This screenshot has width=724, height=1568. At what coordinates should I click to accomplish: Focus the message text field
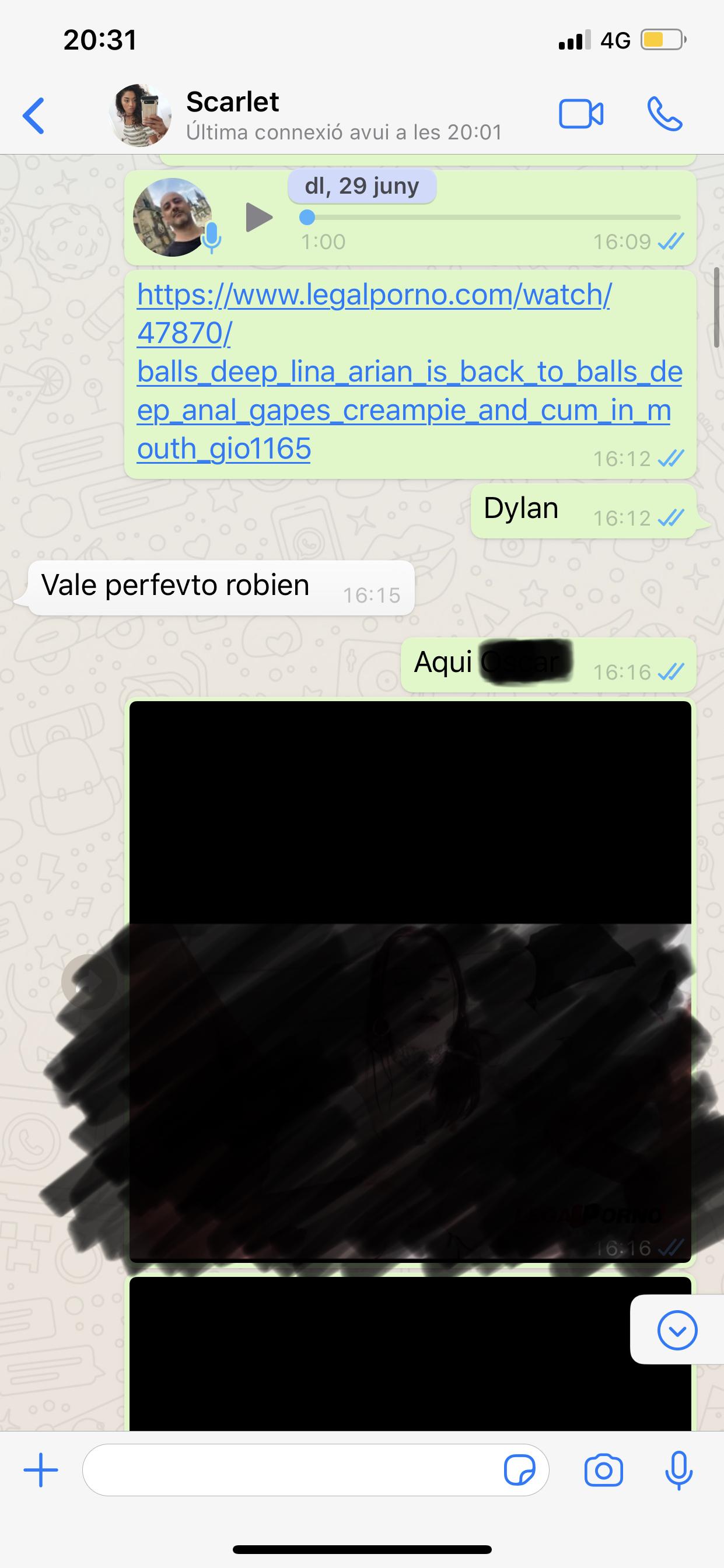292,1470
